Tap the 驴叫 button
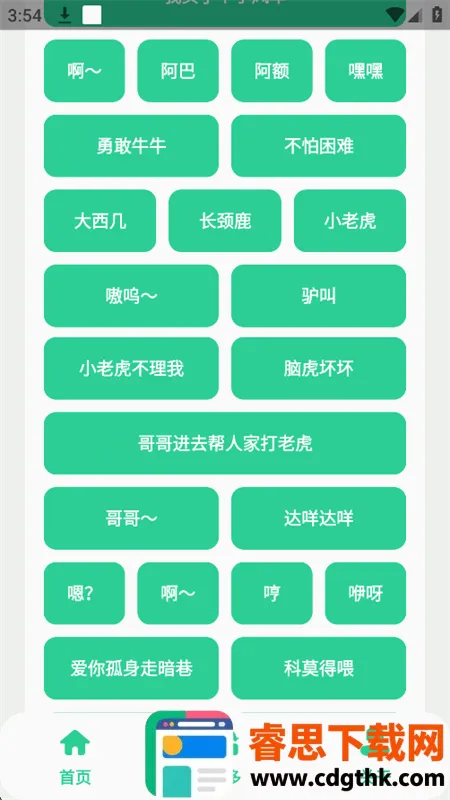This screenshot has width=450, height=800. click(318, 296)
